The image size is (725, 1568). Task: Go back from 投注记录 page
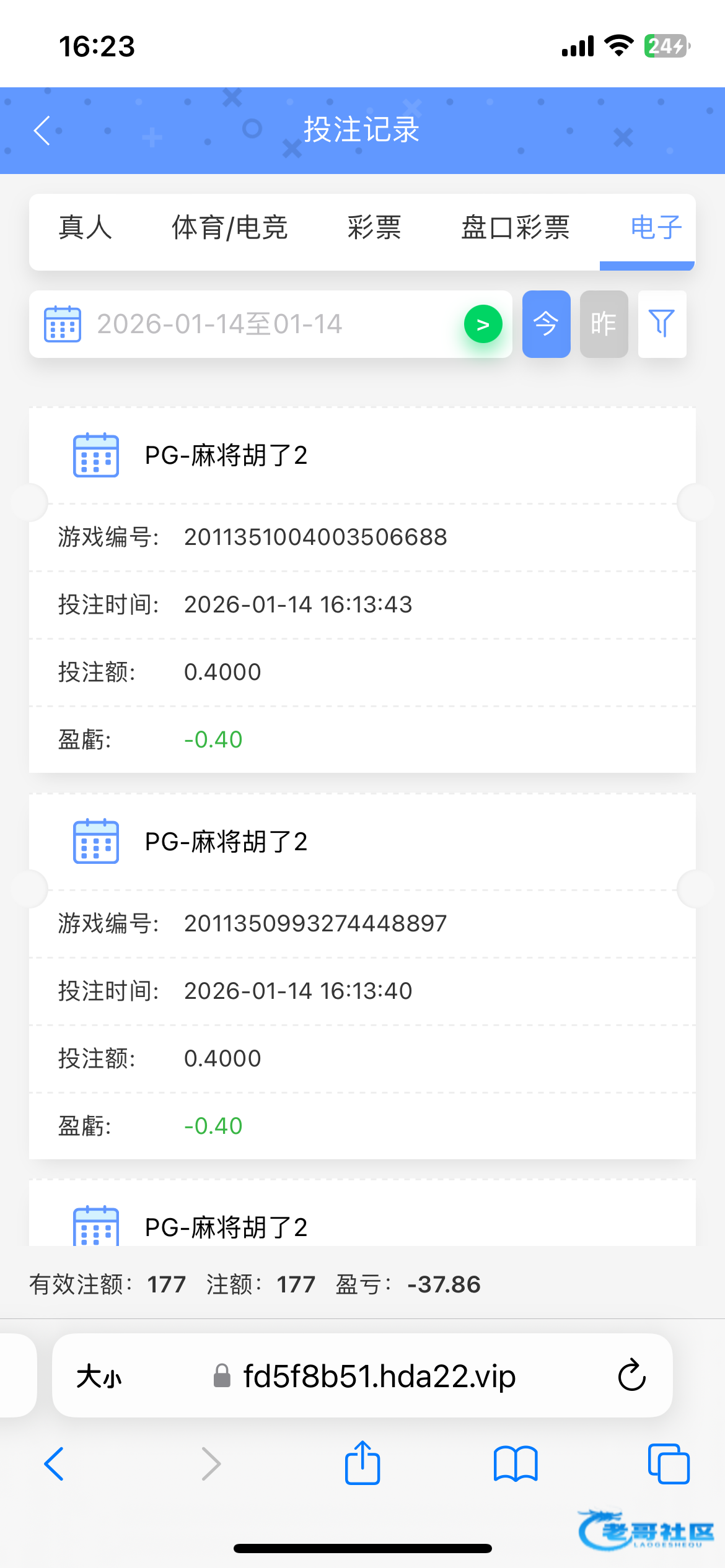coord(42,131)
